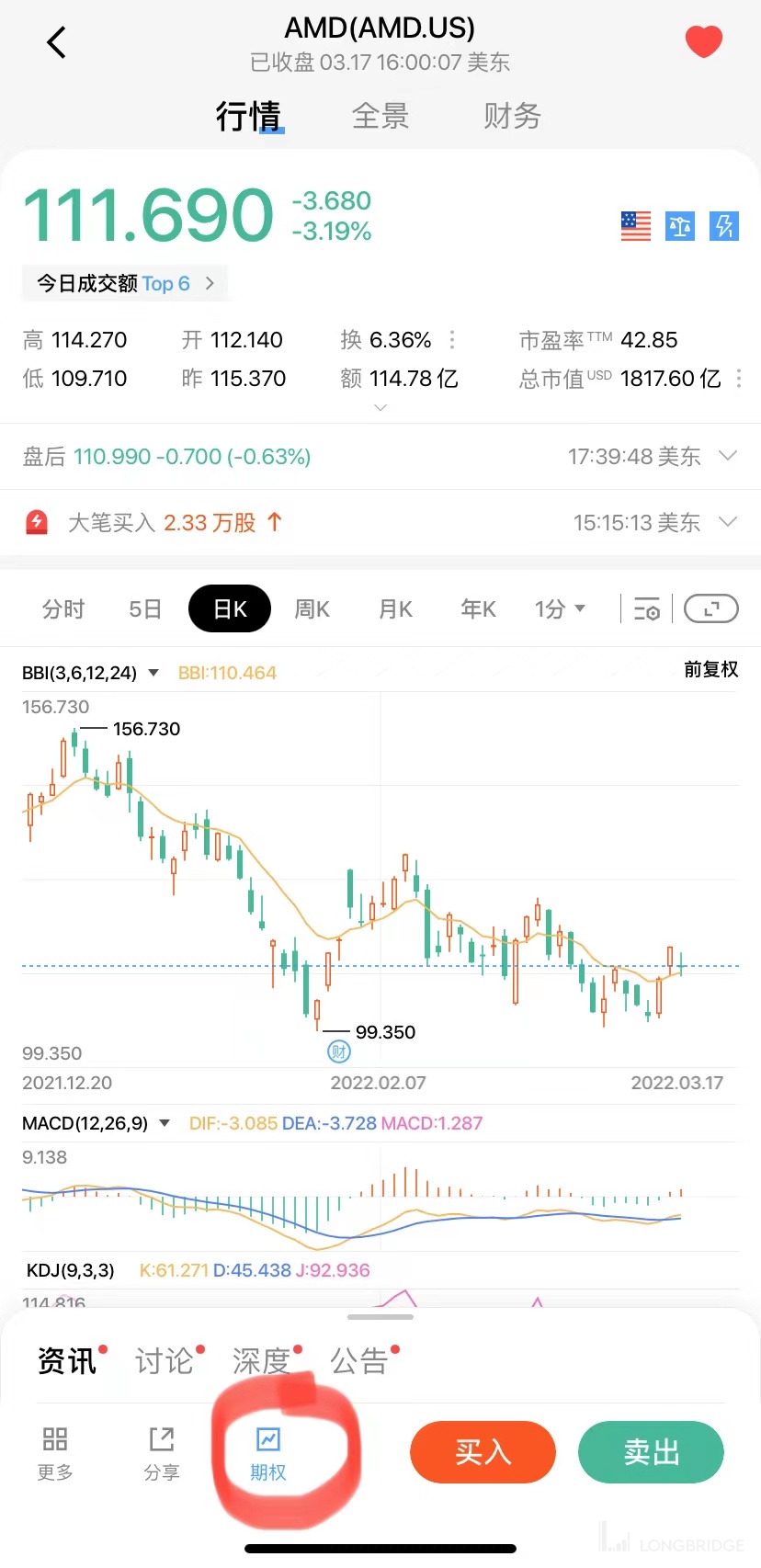Change the 前复权 price adjustment mode
This screenshot has height=1568, width=761.
[x=710, y=669]
